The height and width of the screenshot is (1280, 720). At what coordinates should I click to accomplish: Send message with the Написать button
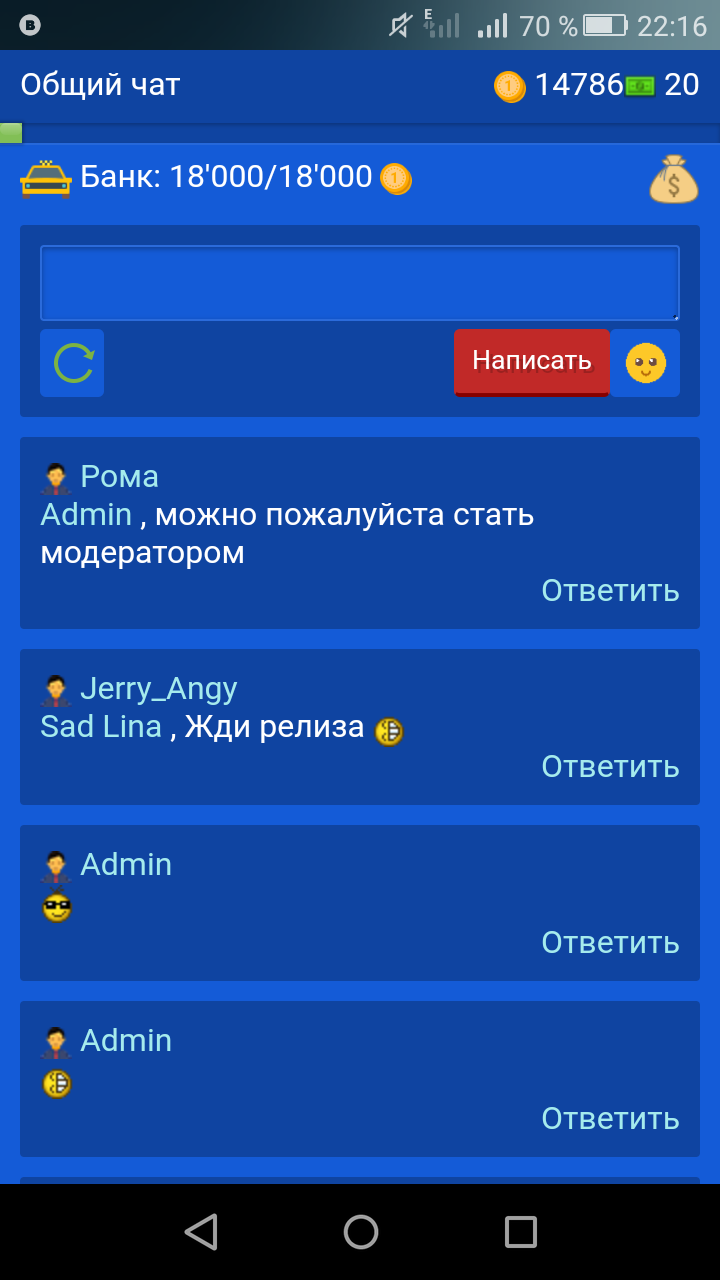click(x=531, y=361)
